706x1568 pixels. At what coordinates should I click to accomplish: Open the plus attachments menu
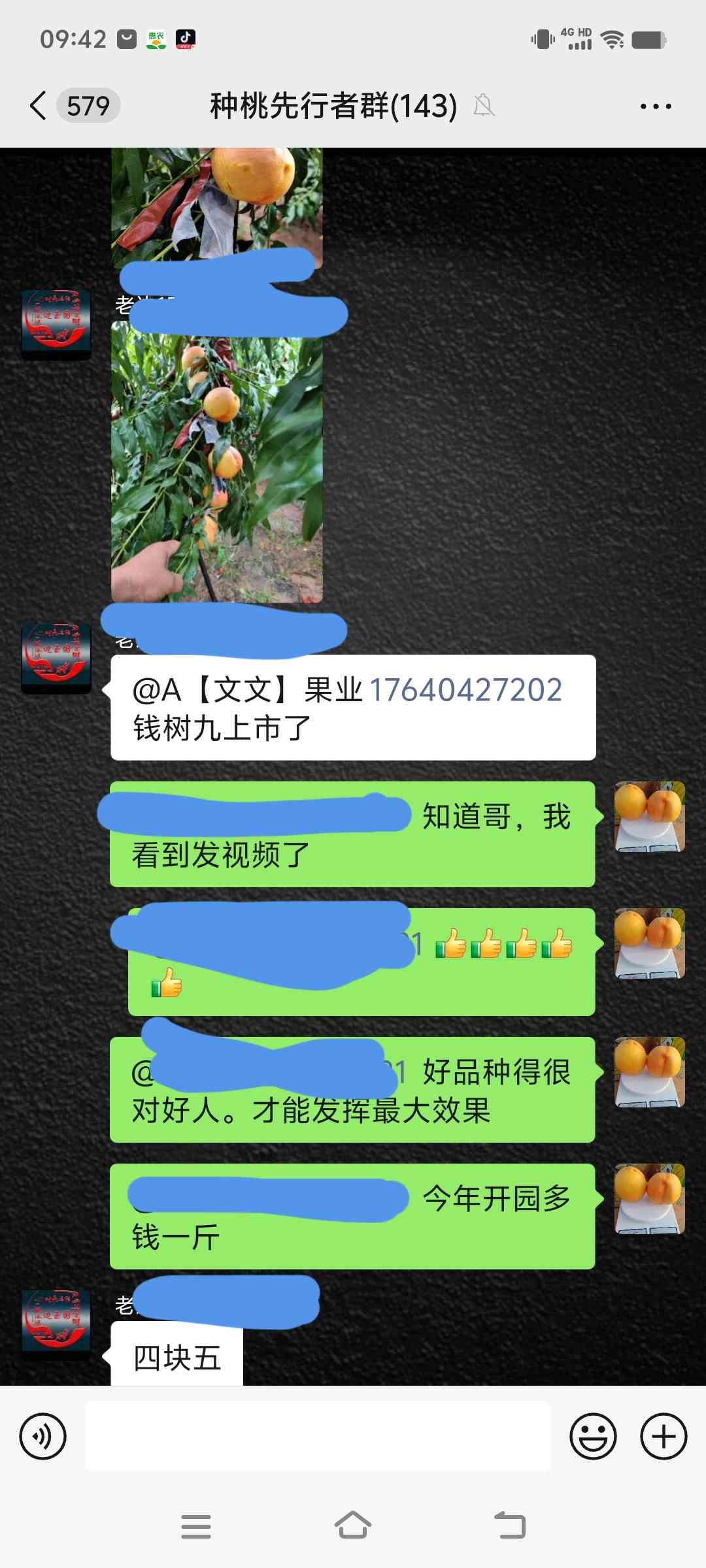(x=663, y=1437)
